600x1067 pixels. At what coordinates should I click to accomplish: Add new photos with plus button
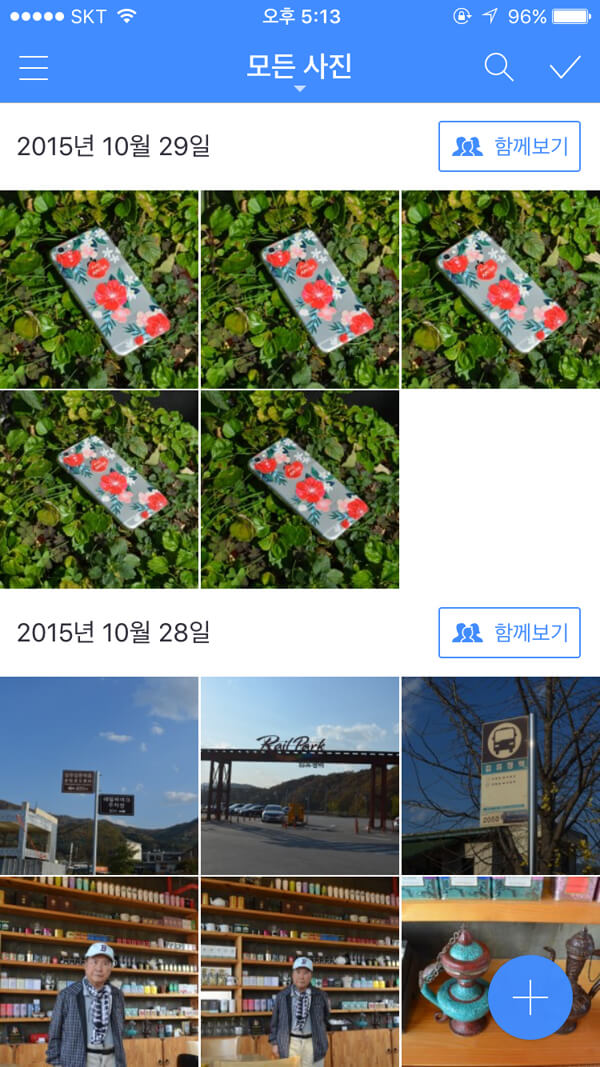tap(530, 998)
